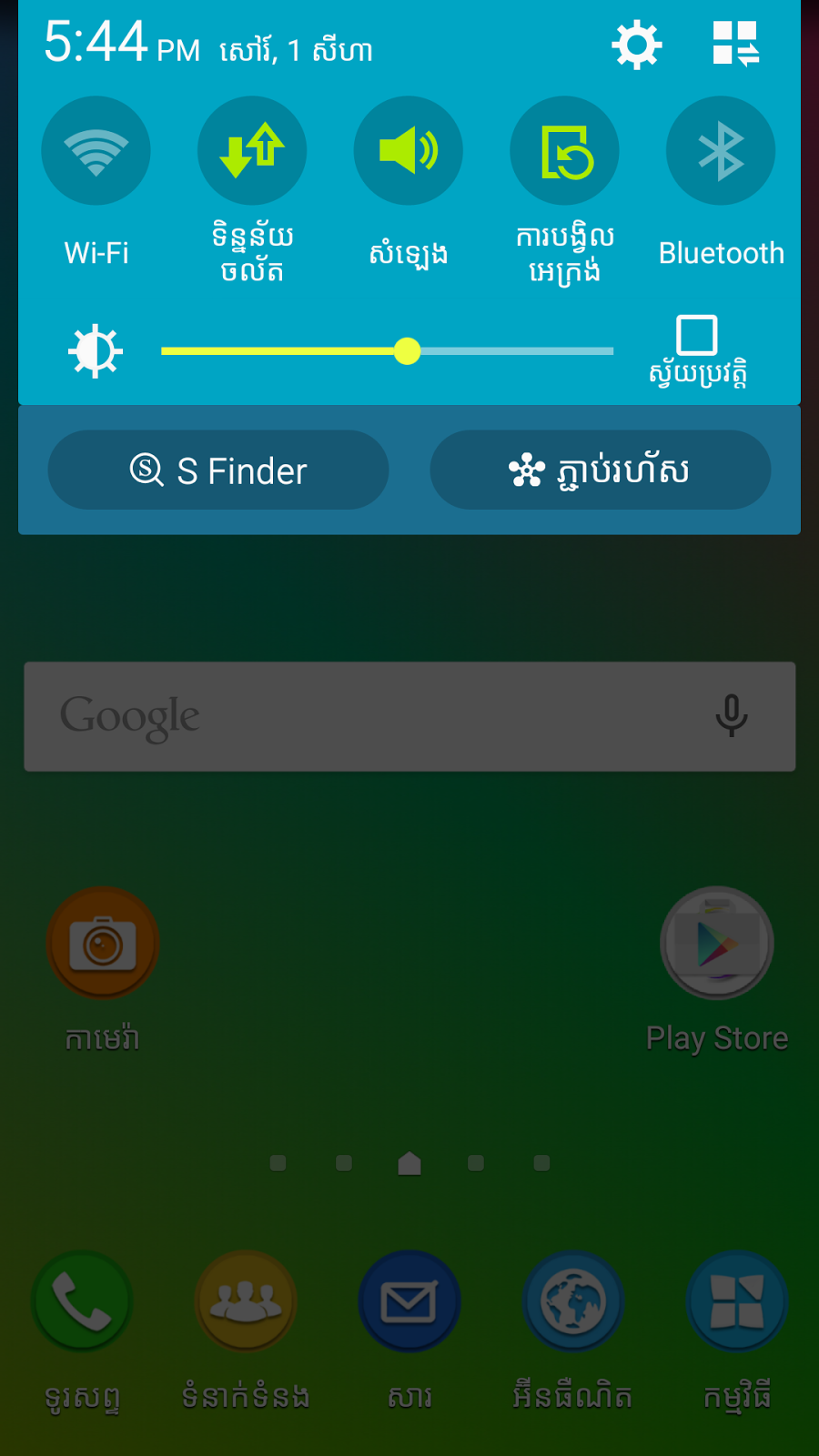Toggle the Wi-Fi quick setting

click(x=96, y=150)
